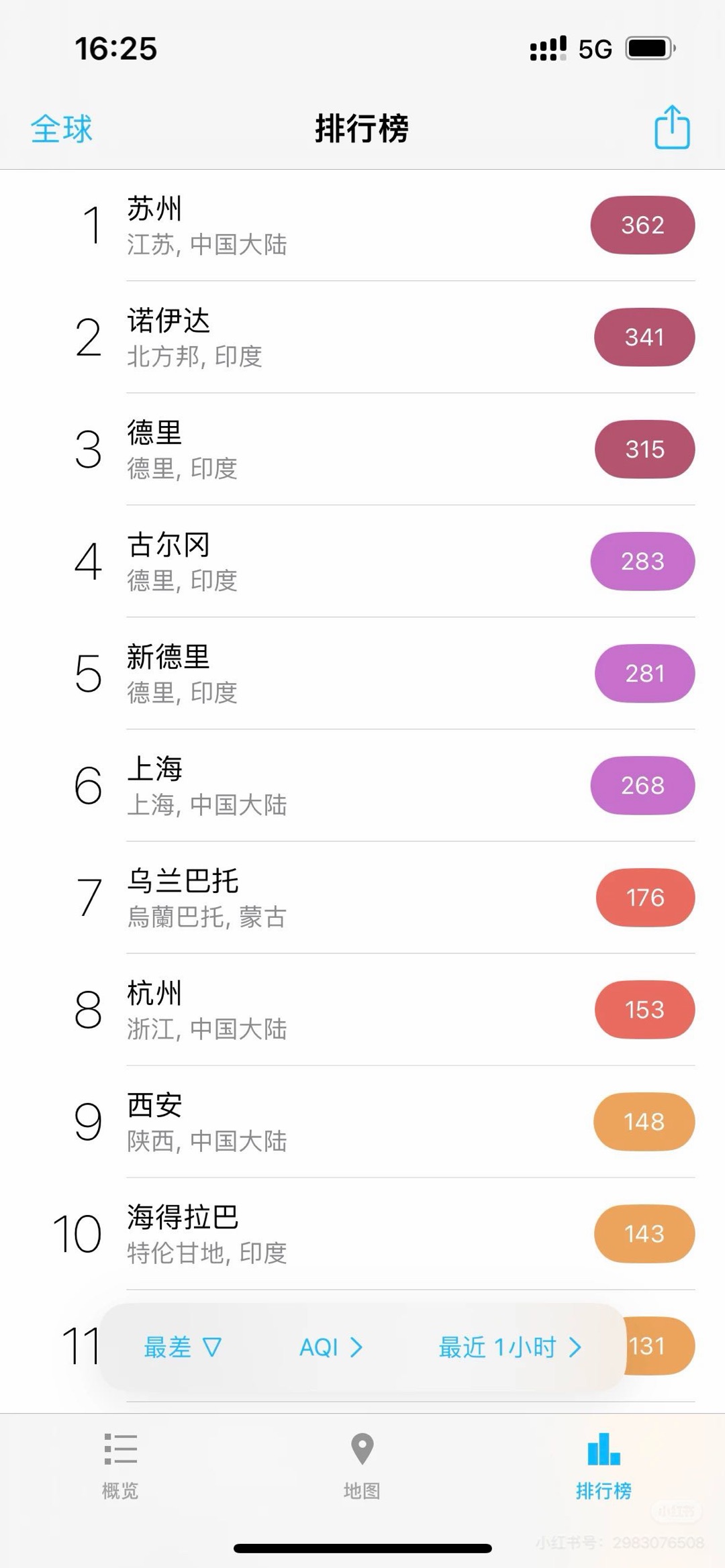Change the 最近 1小时 time range
Screen dimensions: 725x1568
coord(510,1347)
